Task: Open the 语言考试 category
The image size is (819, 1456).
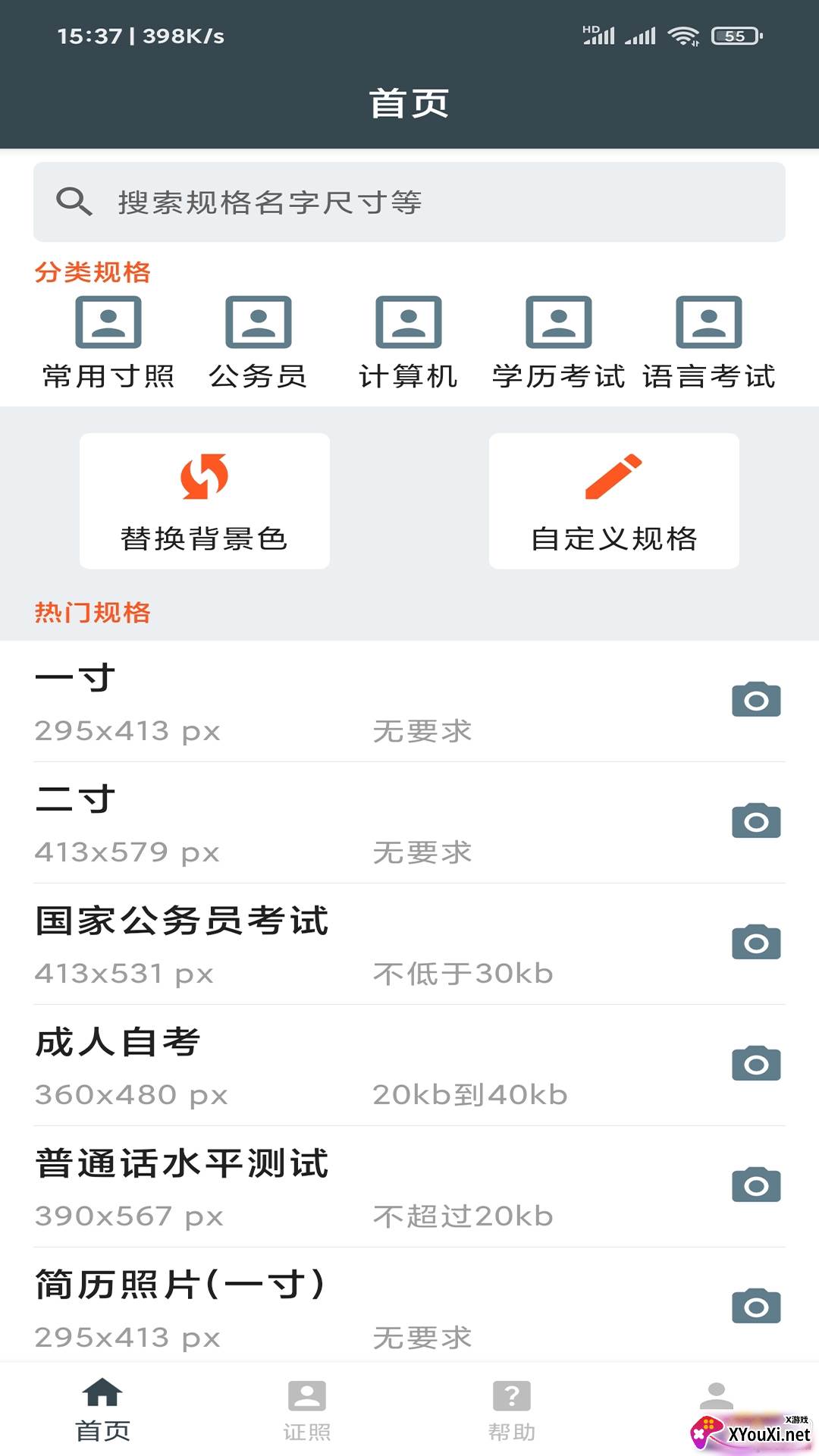Action: click(709, 343)
